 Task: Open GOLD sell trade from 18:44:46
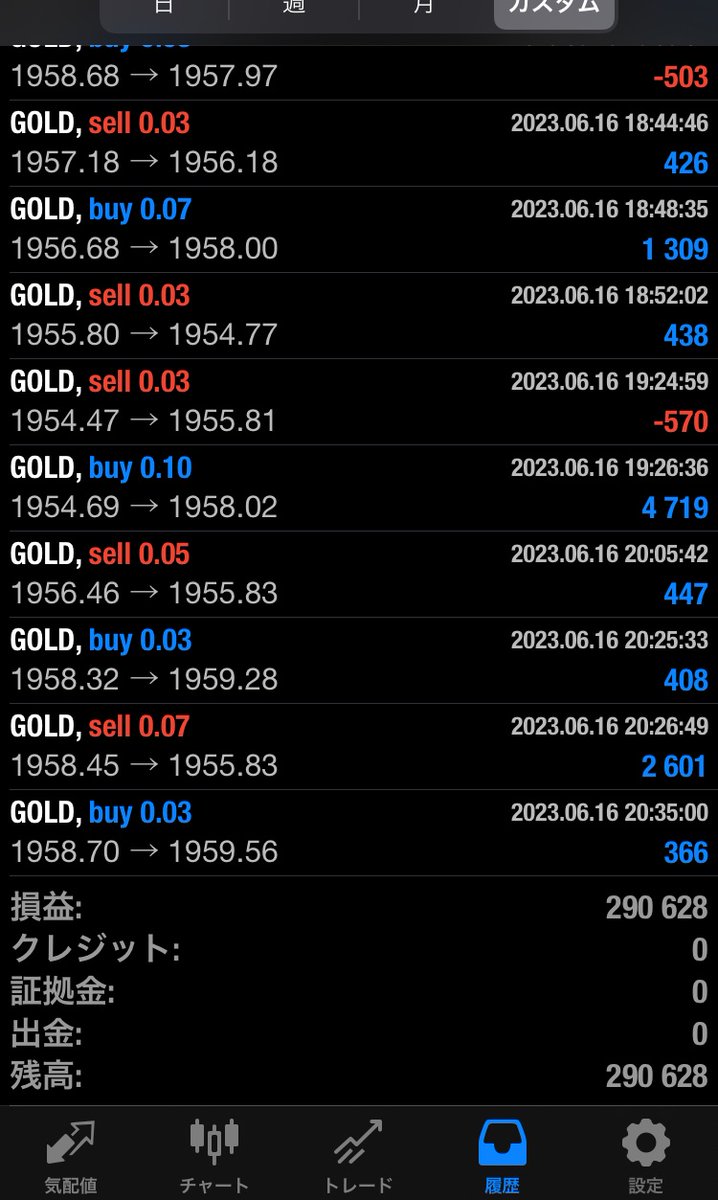coord(359,143)
